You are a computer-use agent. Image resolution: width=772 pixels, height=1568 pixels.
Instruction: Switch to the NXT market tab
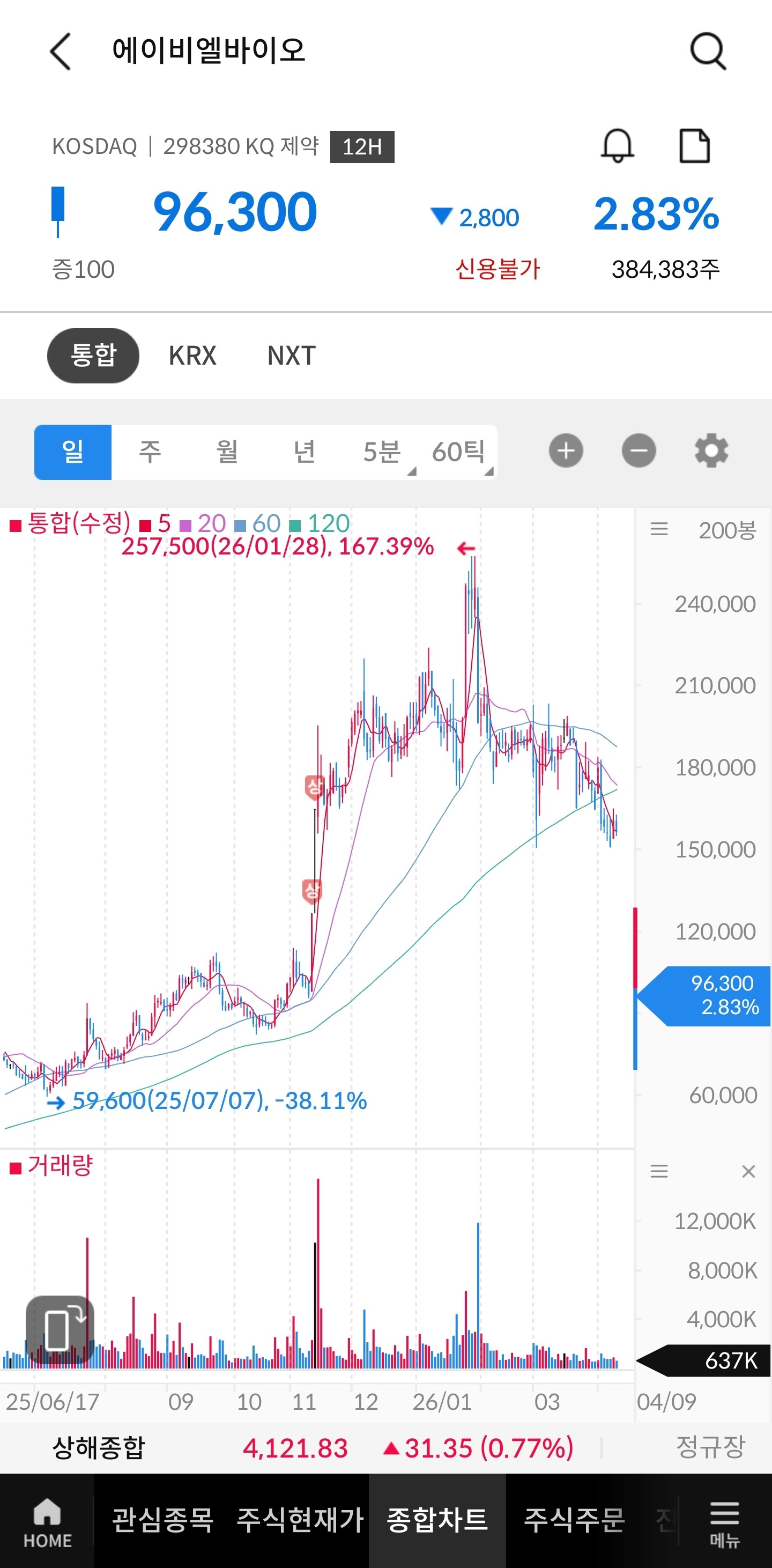click(x=292, y=356)
